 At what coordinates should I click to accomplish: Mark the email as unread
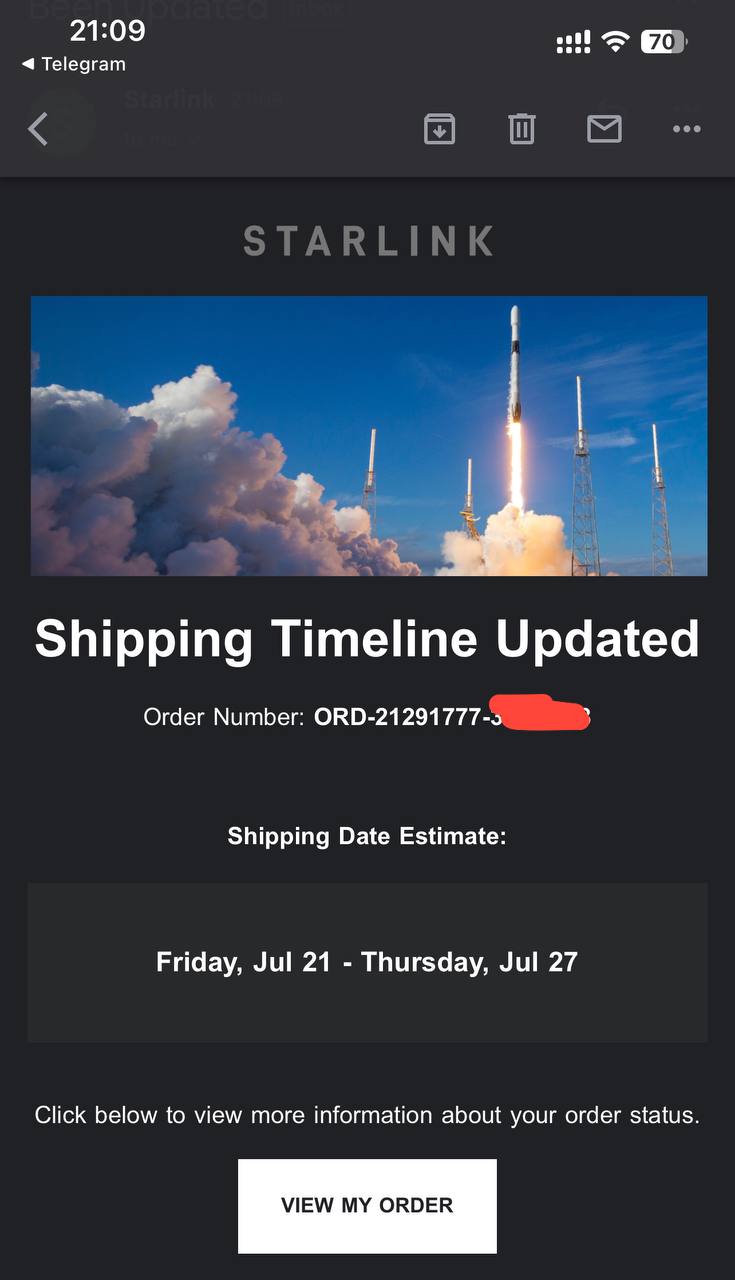pyautogui.click(x=604, y=129)
